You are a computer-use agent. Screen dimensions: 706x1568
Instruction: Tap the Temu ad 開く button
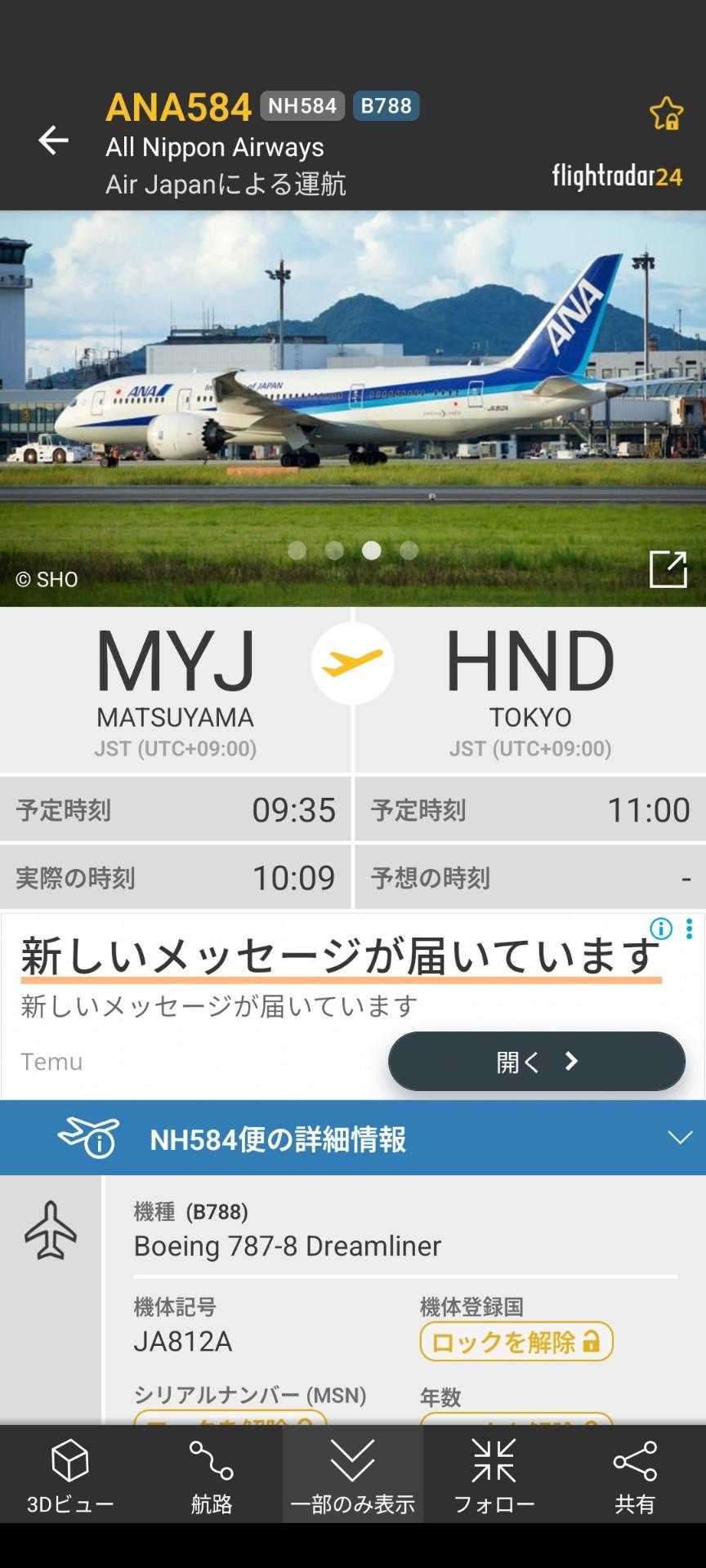[536, 1061]
